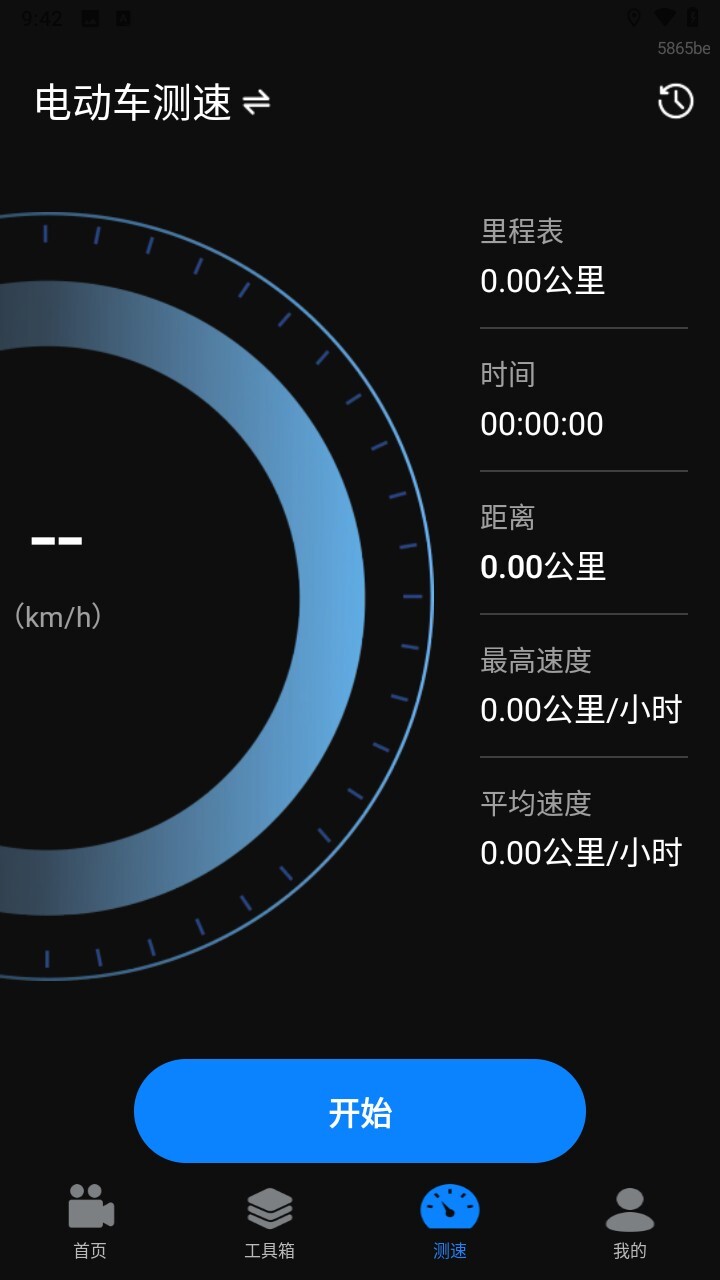This screenshot has height=1280, width=720.
Task: Open the 工具箱 tab
Action: click(270, 1221)
